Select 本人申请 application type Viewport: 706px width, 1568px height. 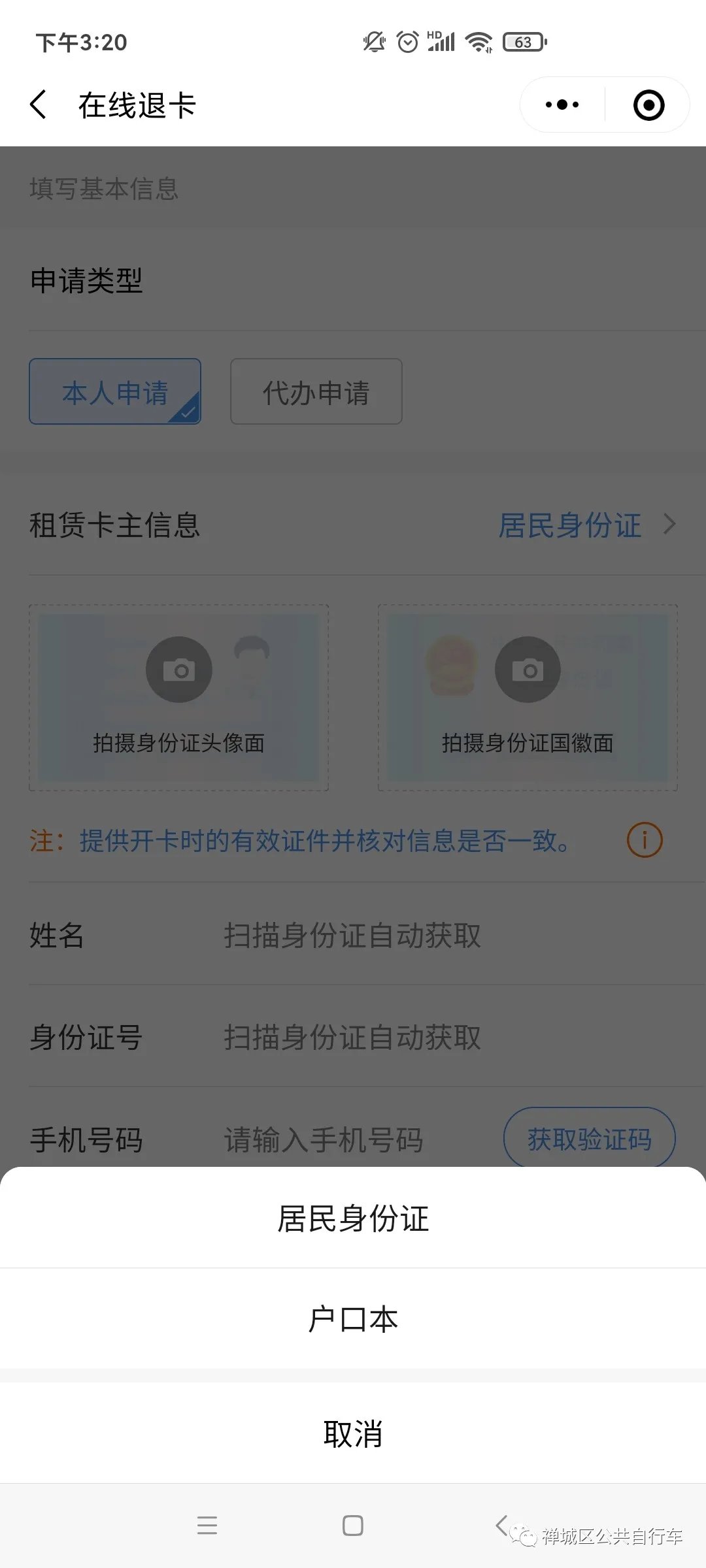click(x=115, y=392)
